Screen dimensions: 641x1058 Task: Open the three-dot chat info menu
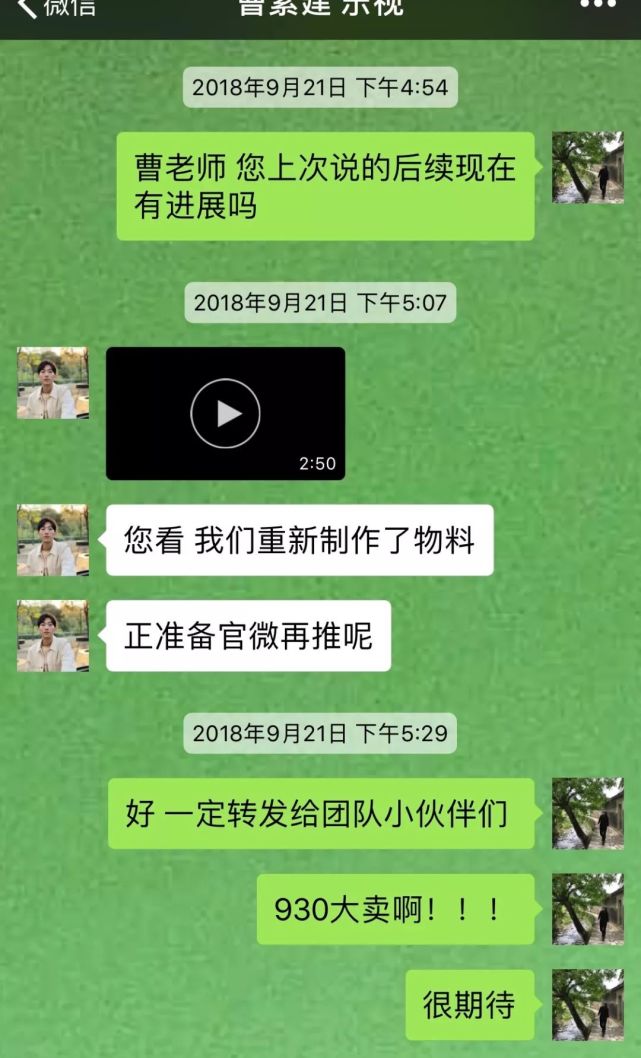click(598, 4)
